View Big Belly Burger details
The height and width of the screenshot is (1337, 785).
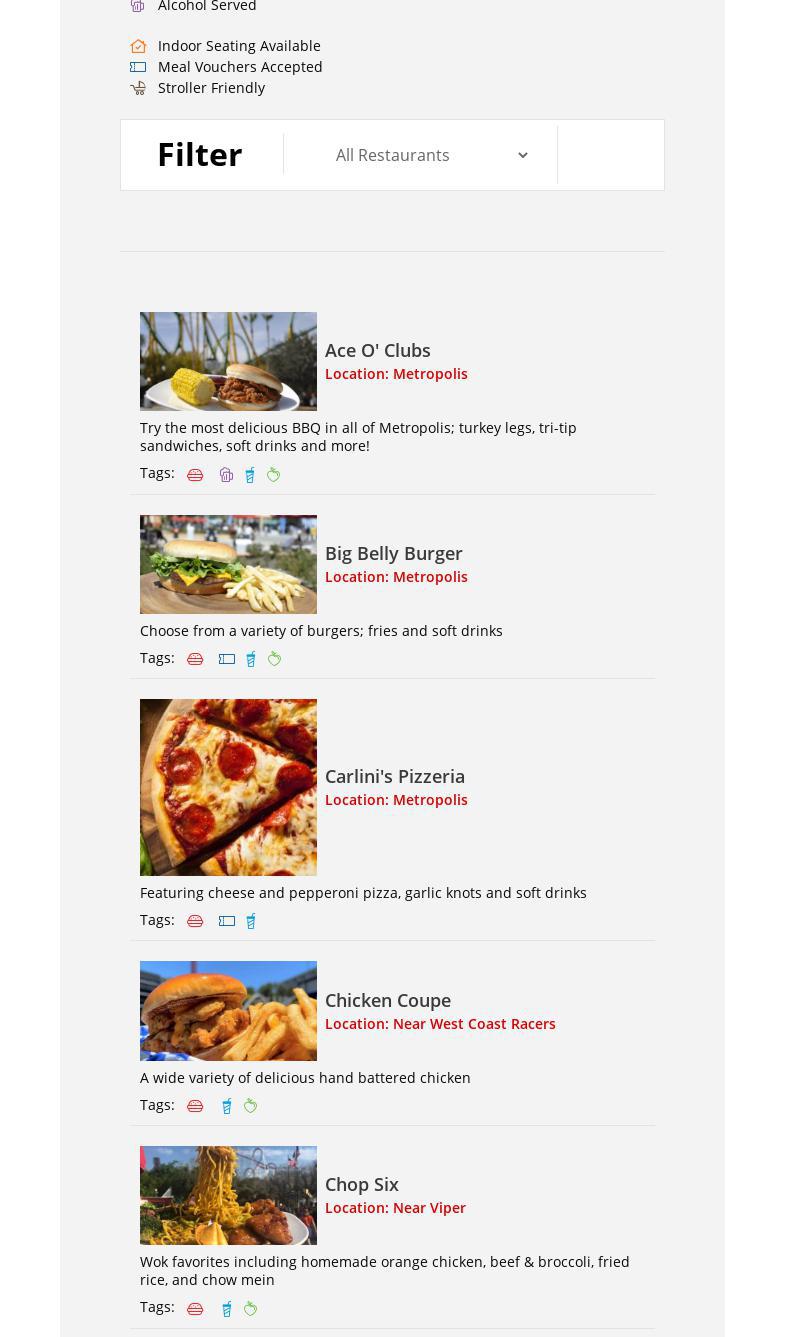click(x=393, y=553)
